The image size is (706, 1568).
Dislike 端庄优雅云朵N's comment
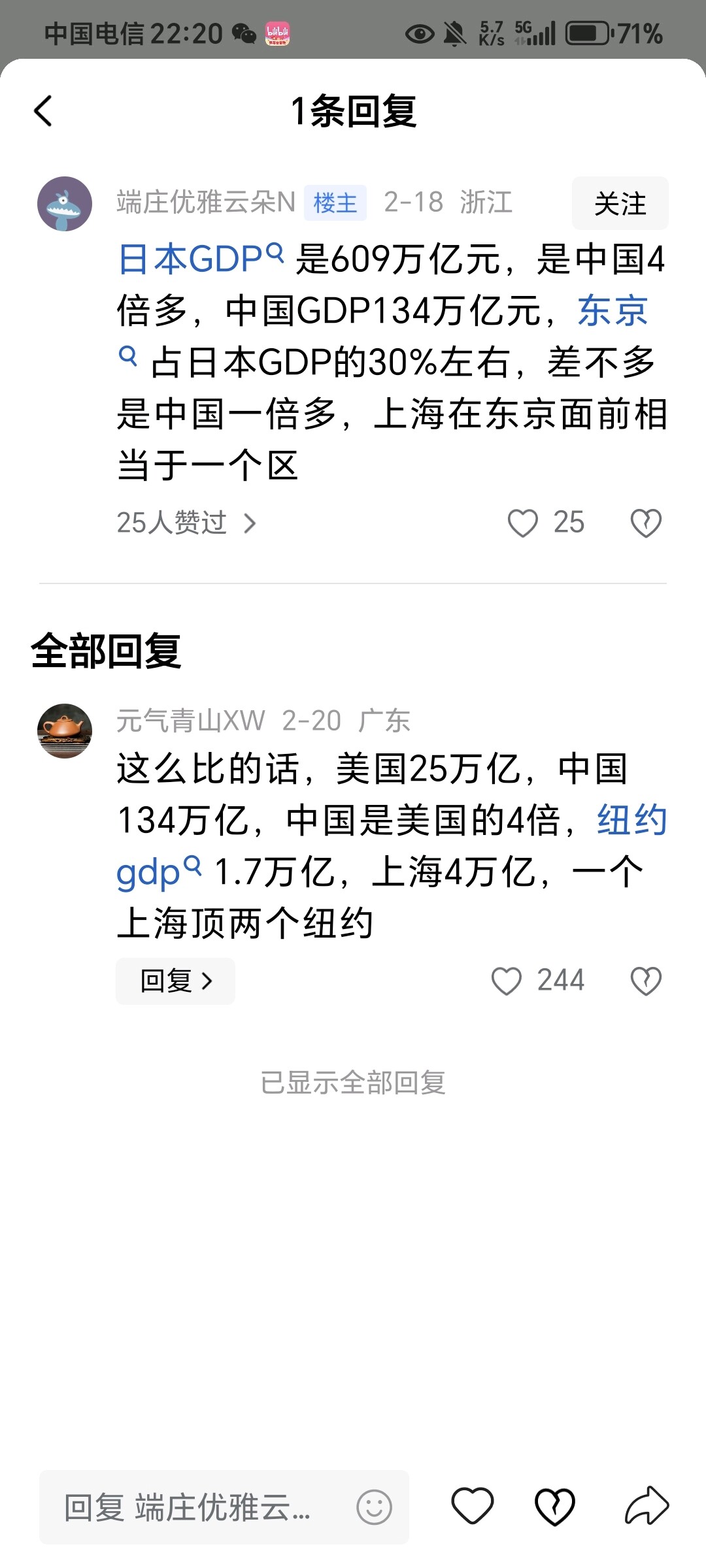tap(646, 523)
